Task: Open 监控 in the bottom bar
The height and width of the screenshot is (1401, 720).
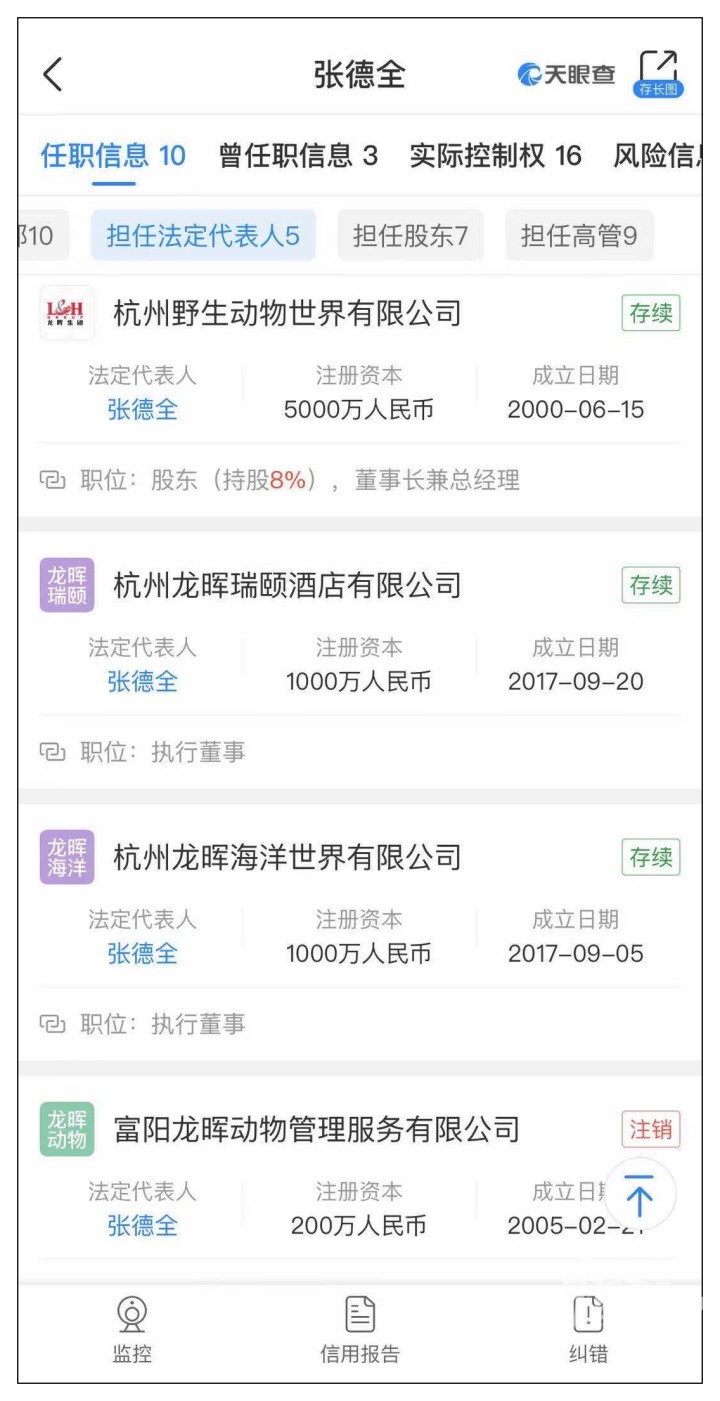Action: [132, 1328]
